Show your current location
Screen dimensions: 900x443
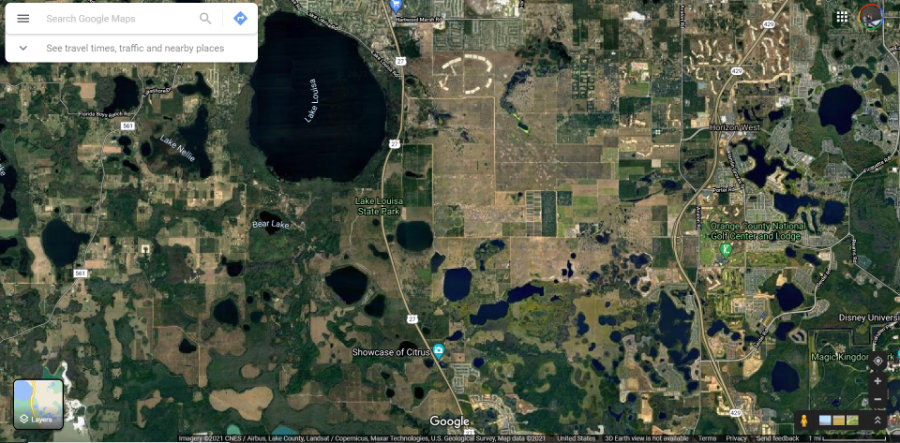pyautogui.click(x=878, y=361)
